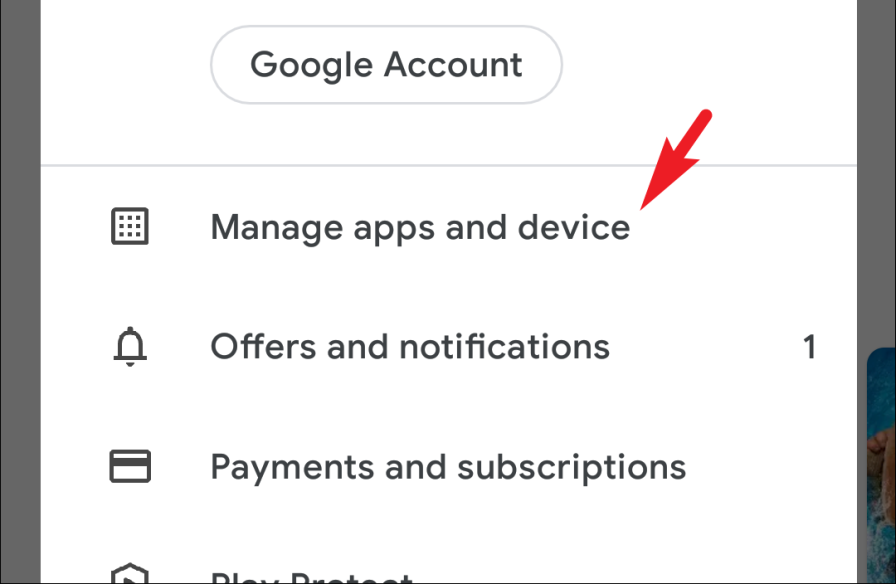Select Payments and subscriptions

pos(447,467)
